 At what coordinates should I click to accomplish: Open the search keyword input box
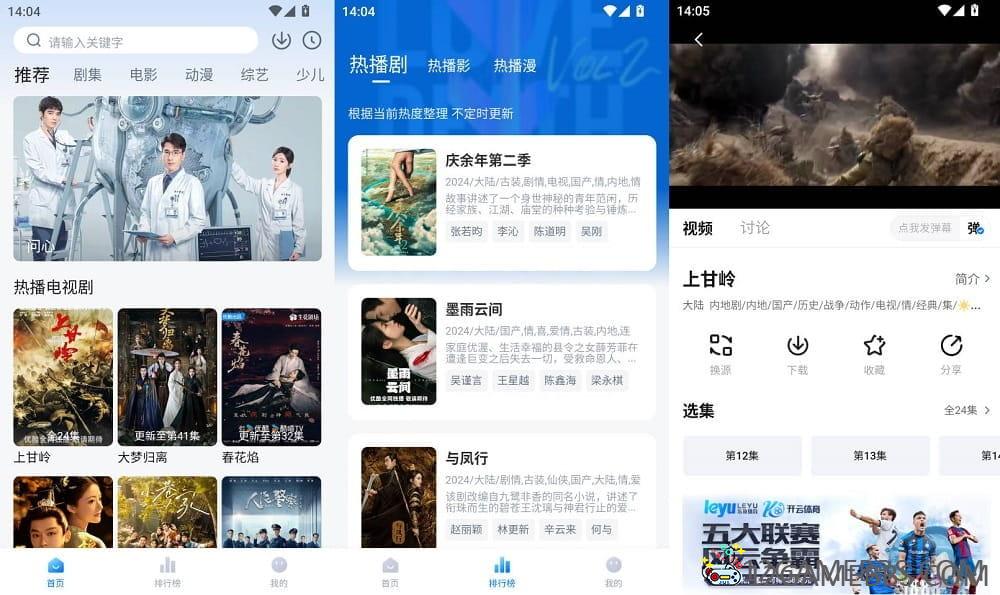click(140, 41)
